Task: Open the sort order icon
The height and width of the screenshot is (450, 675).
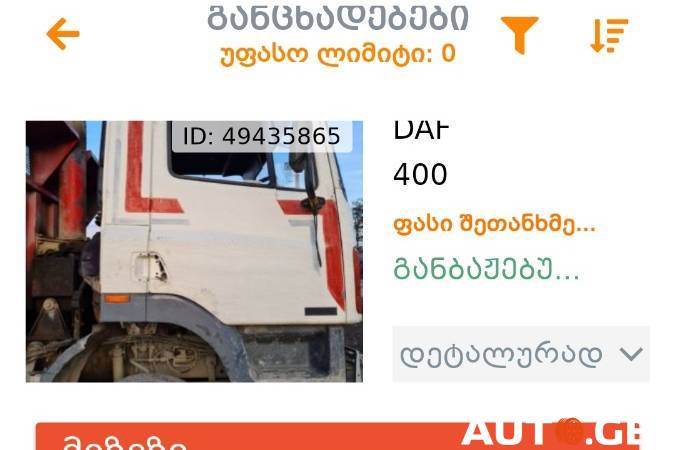Action: point(608,35)
